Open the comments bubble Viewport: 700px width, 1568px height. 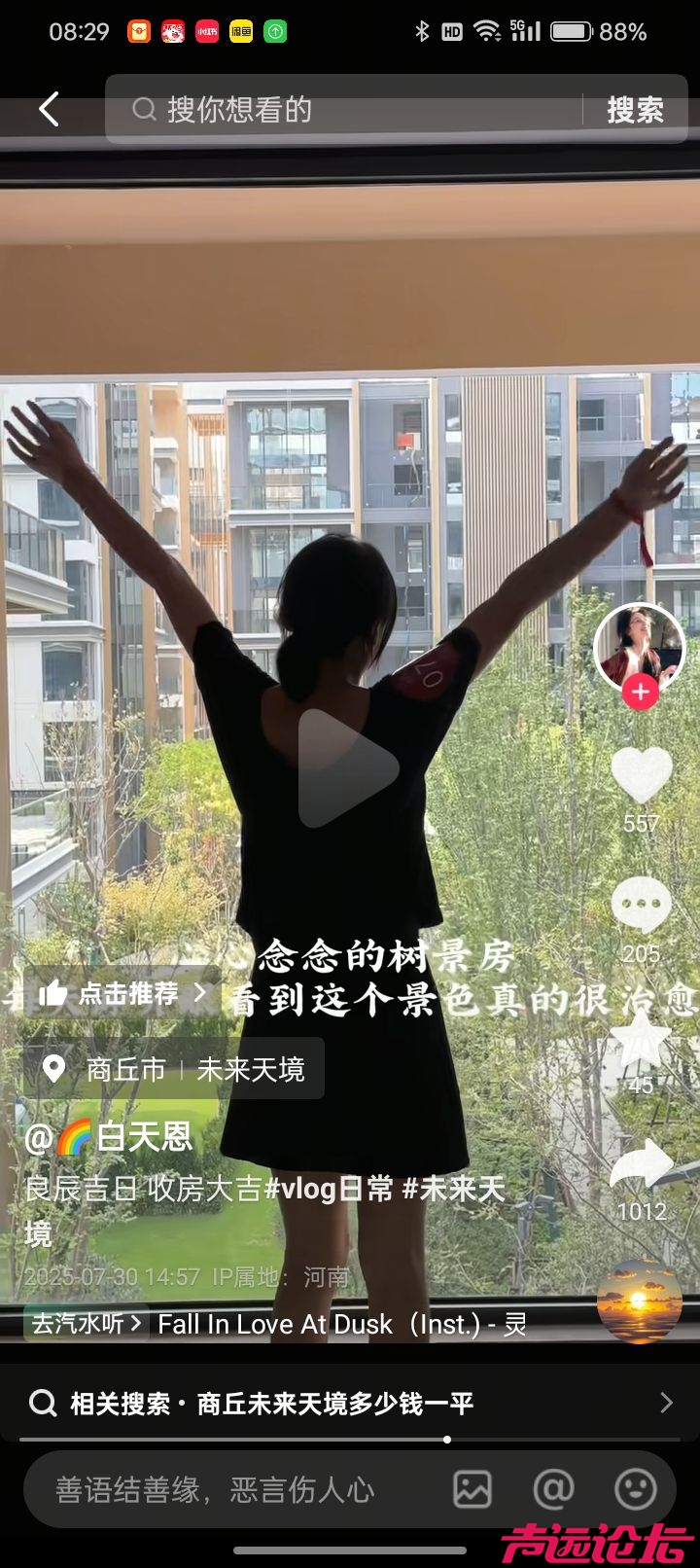click(641, 906)
